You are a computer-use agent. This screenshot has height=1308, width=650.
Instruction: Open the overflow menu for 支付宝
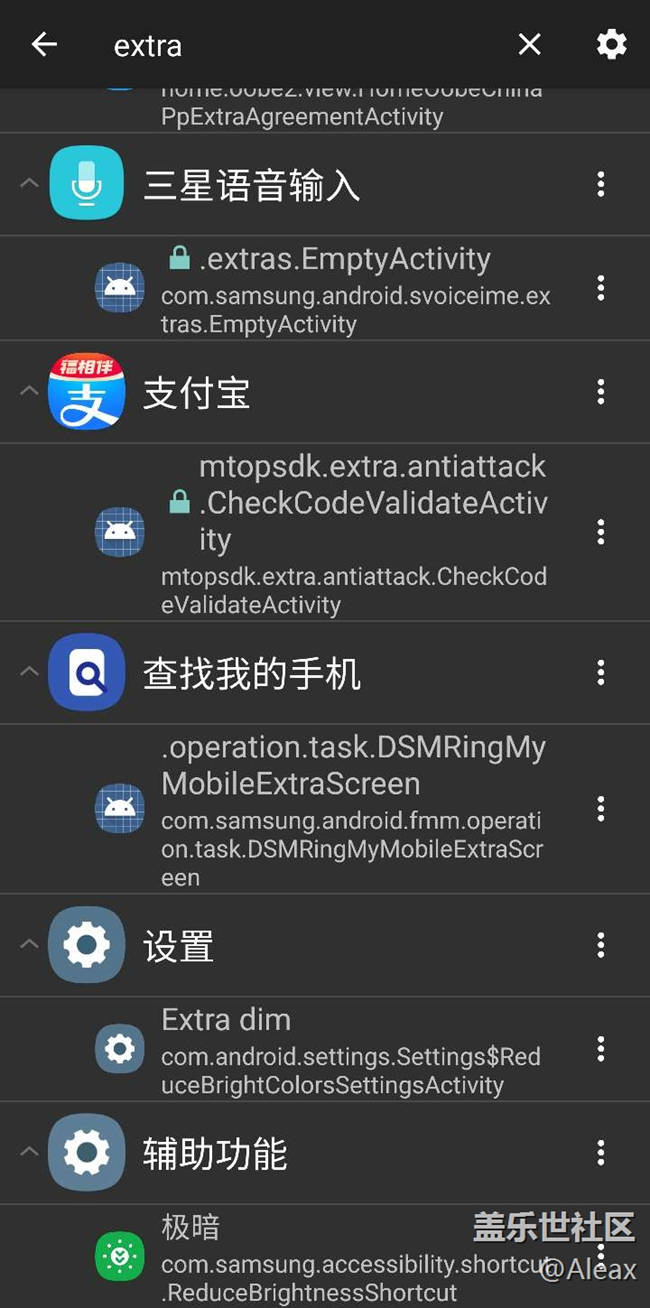tap(600, 391)
